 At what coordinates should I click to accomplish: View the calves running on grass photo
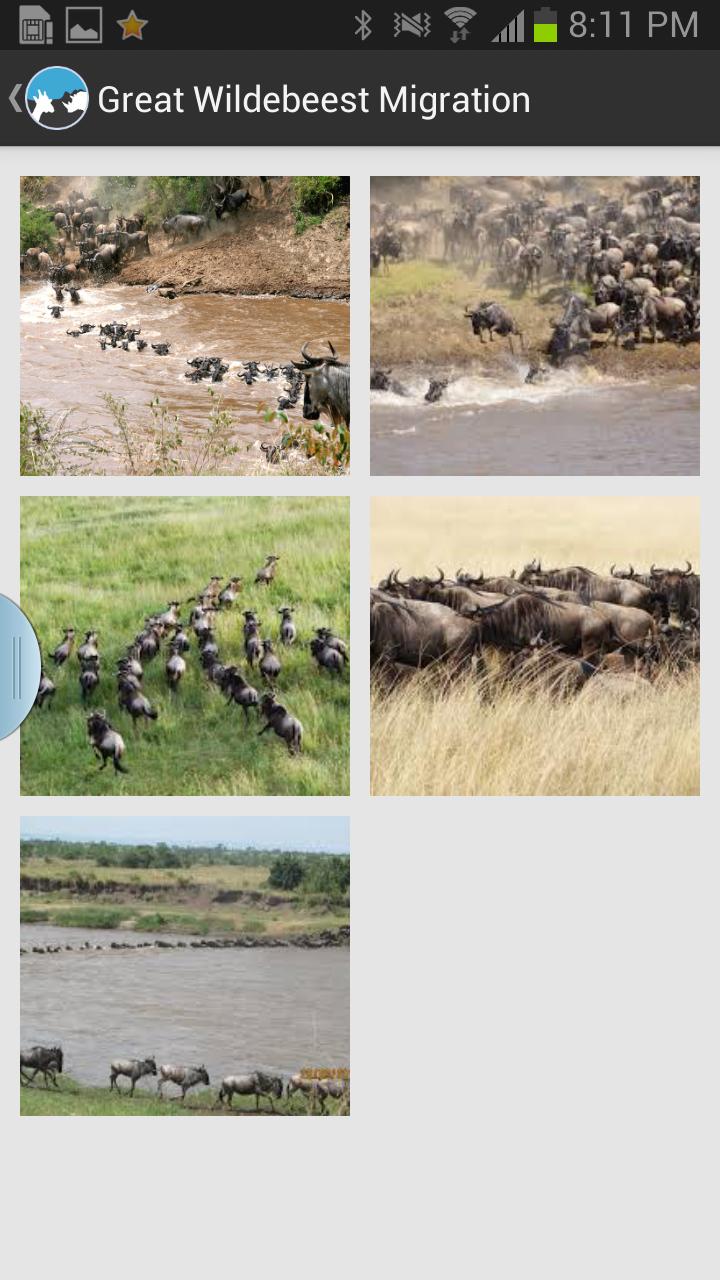(x=184, y=645)
